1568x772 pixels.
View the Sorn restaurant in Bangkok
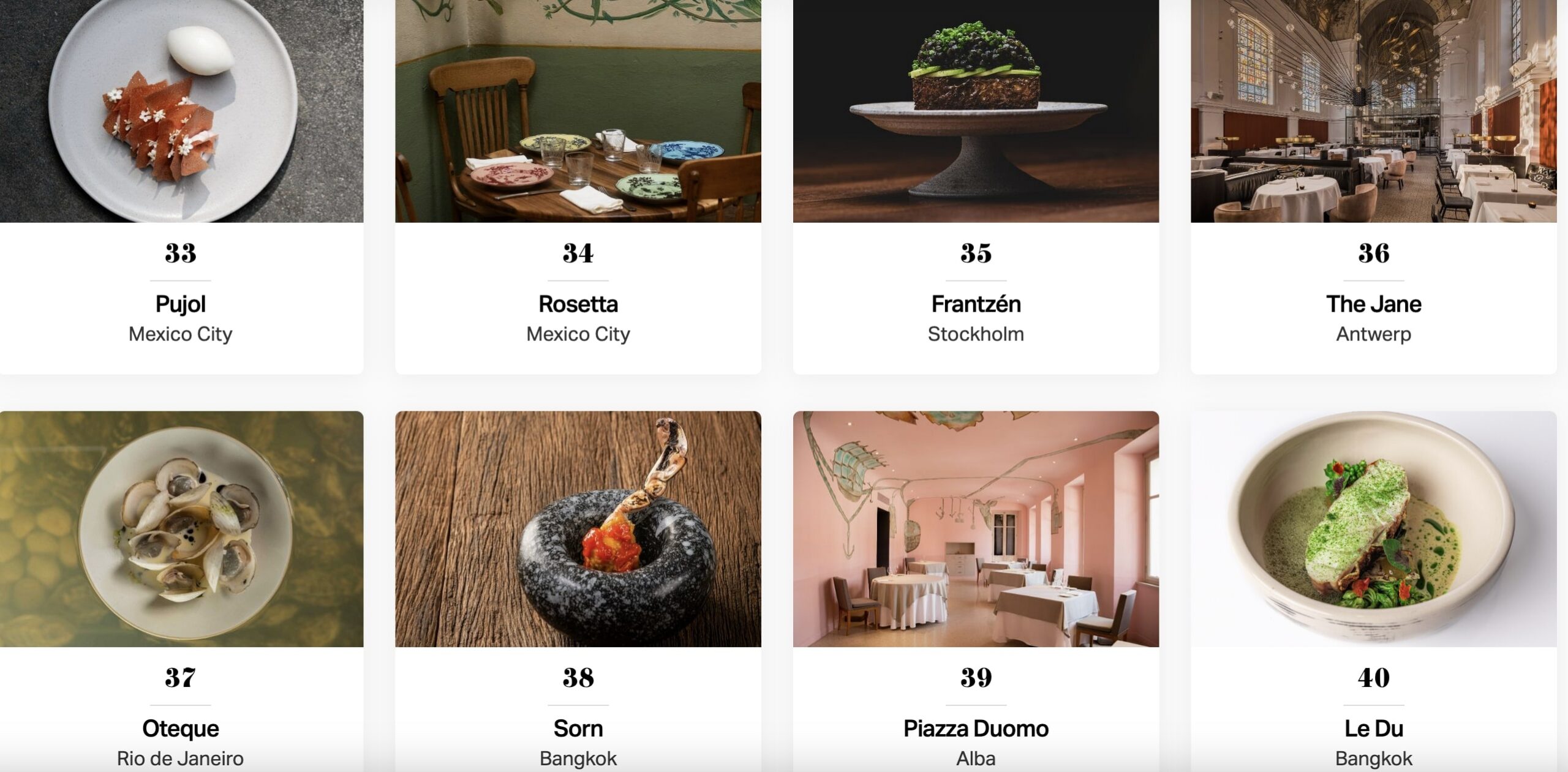click(578, 728)
